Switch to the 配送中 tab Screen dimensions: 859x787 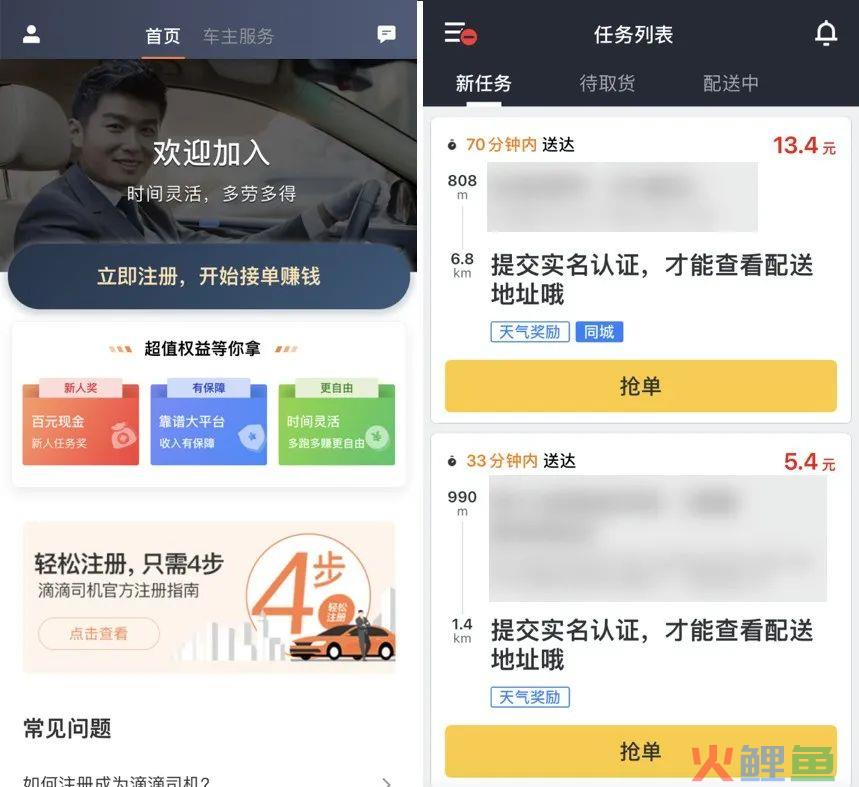tap(730, 84)
